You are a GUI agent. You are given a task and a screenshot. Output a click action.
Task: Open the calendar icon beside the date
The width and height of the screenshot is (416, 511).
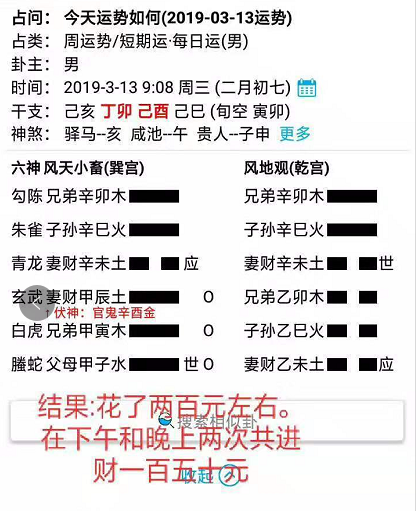(x=307, y=88)
